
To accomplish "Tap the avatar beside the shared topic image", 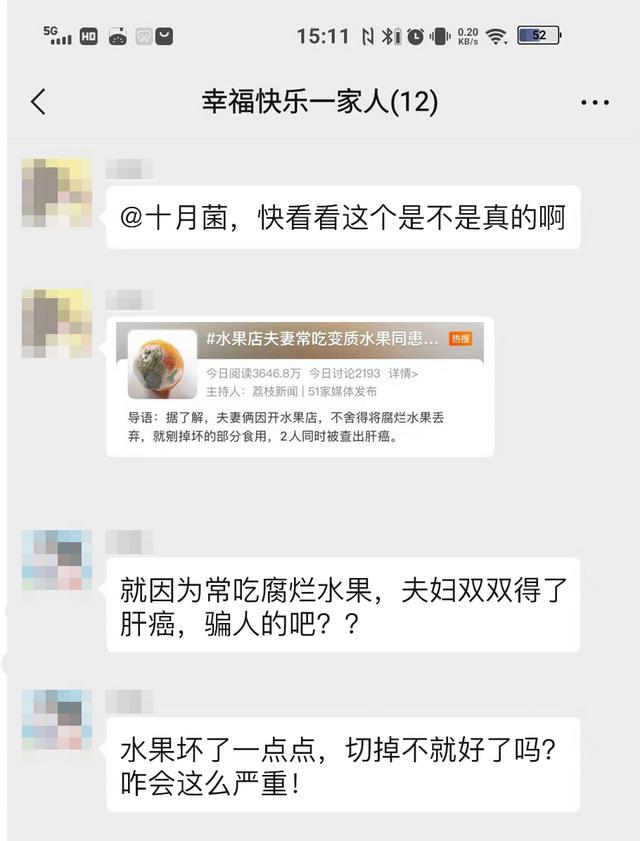I will [57, 324].
